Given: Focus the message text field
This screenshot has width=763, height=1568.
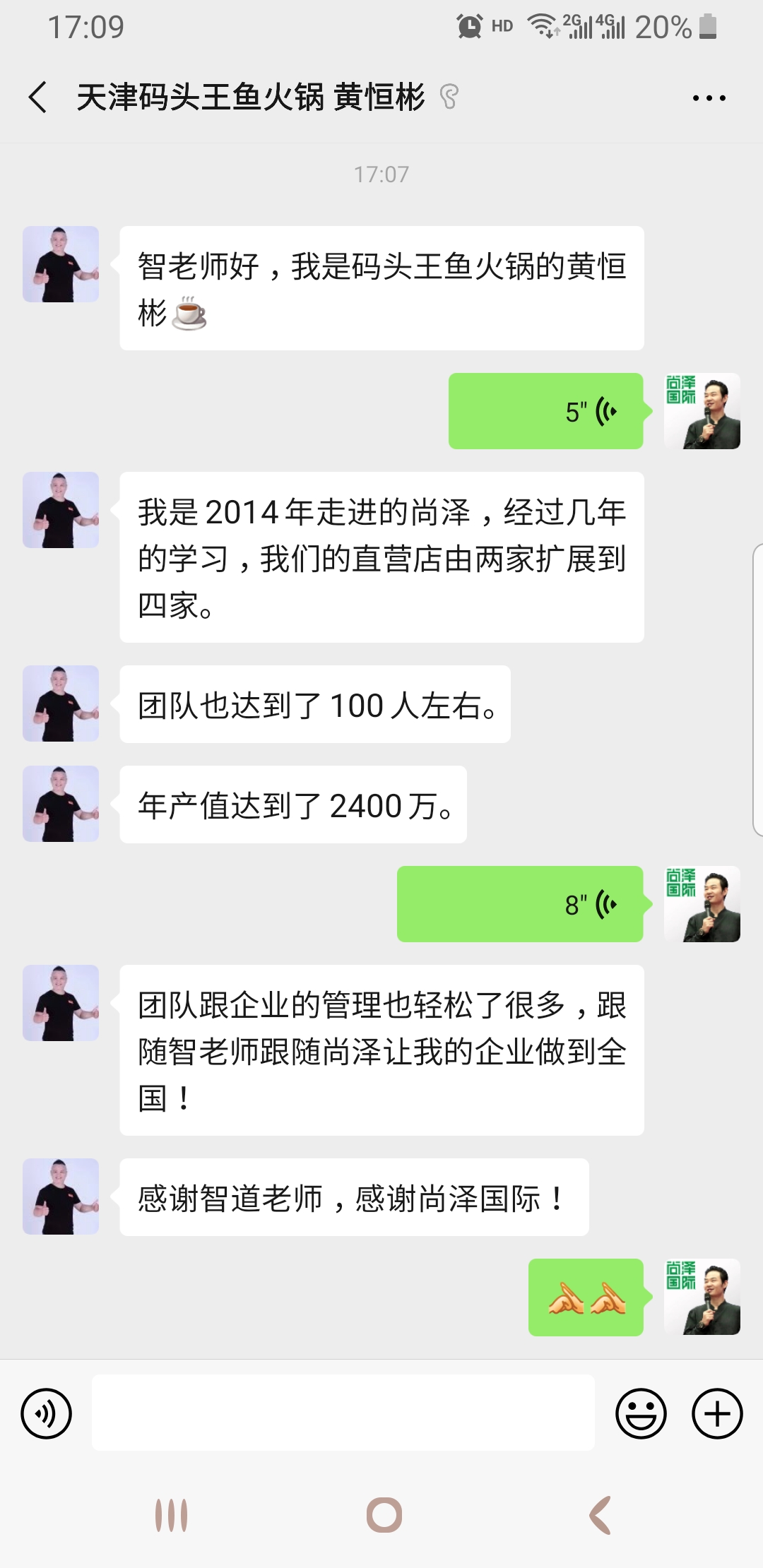Looking at the screenshot, I should click(343, 1413).
